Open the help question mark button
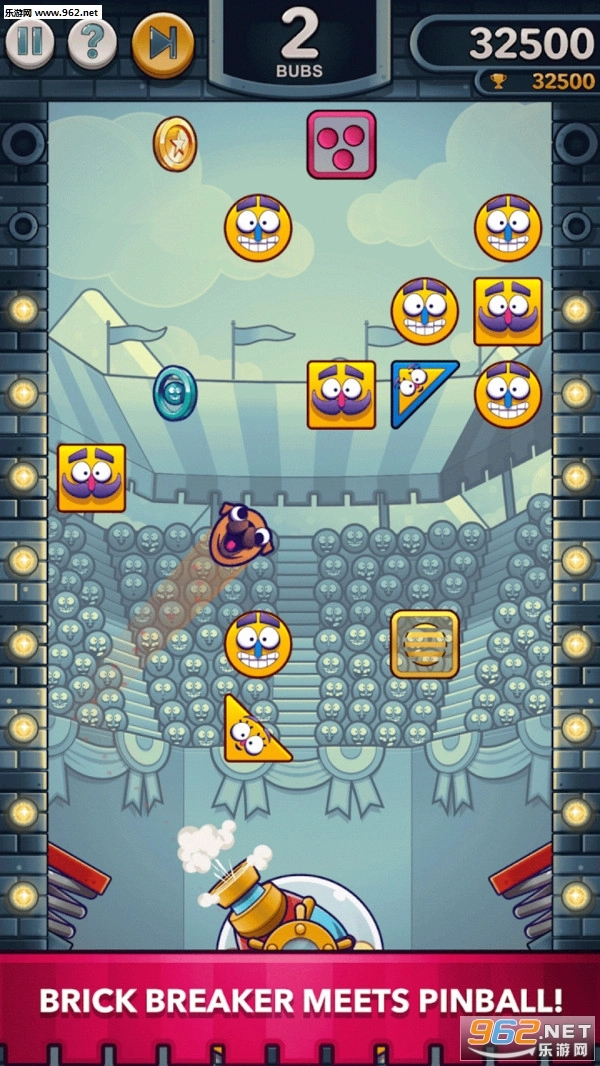The image size is (600, 1066). tap(92, 43)
